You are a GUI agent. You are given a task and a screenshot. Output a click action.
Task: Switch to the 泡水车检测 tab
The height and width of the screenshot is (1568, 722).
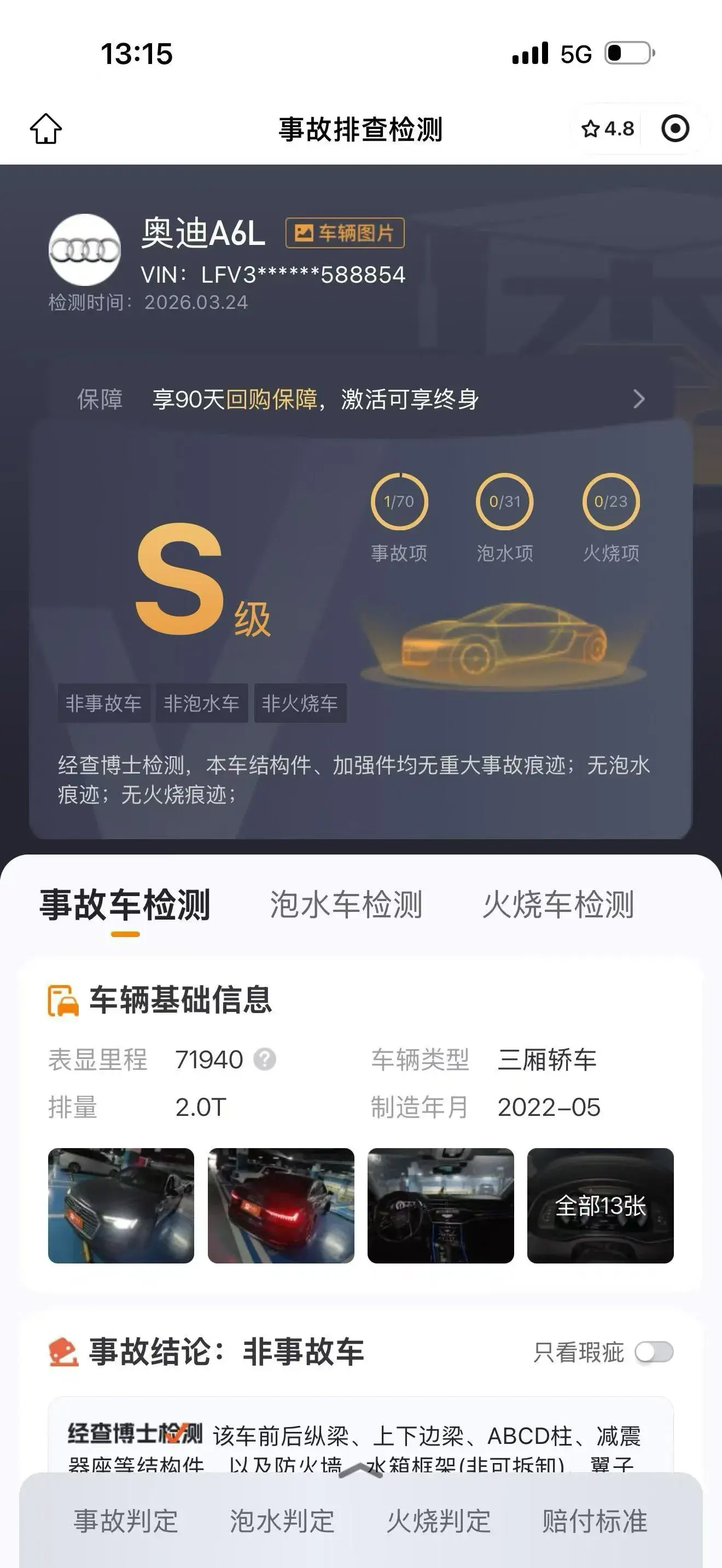(346, 904)
